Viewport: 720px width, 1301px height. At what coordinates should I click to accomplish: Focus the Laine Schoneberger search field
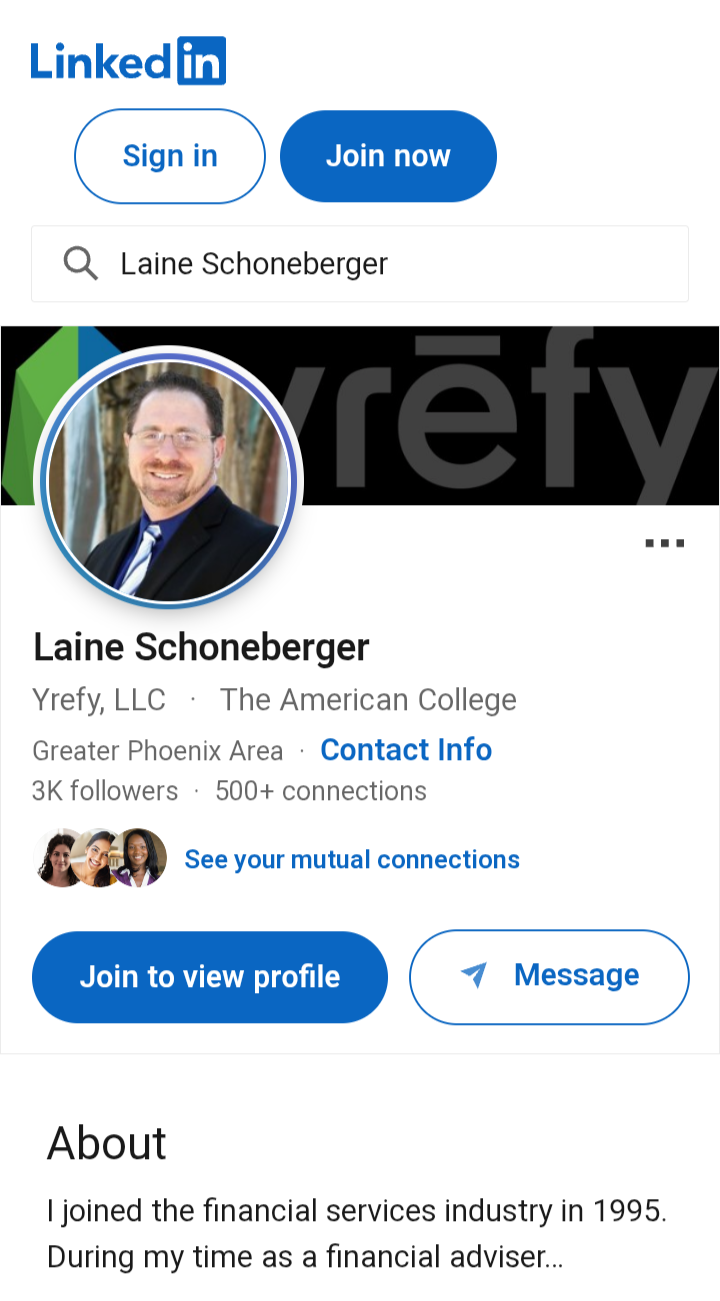(x=360, y=264)
